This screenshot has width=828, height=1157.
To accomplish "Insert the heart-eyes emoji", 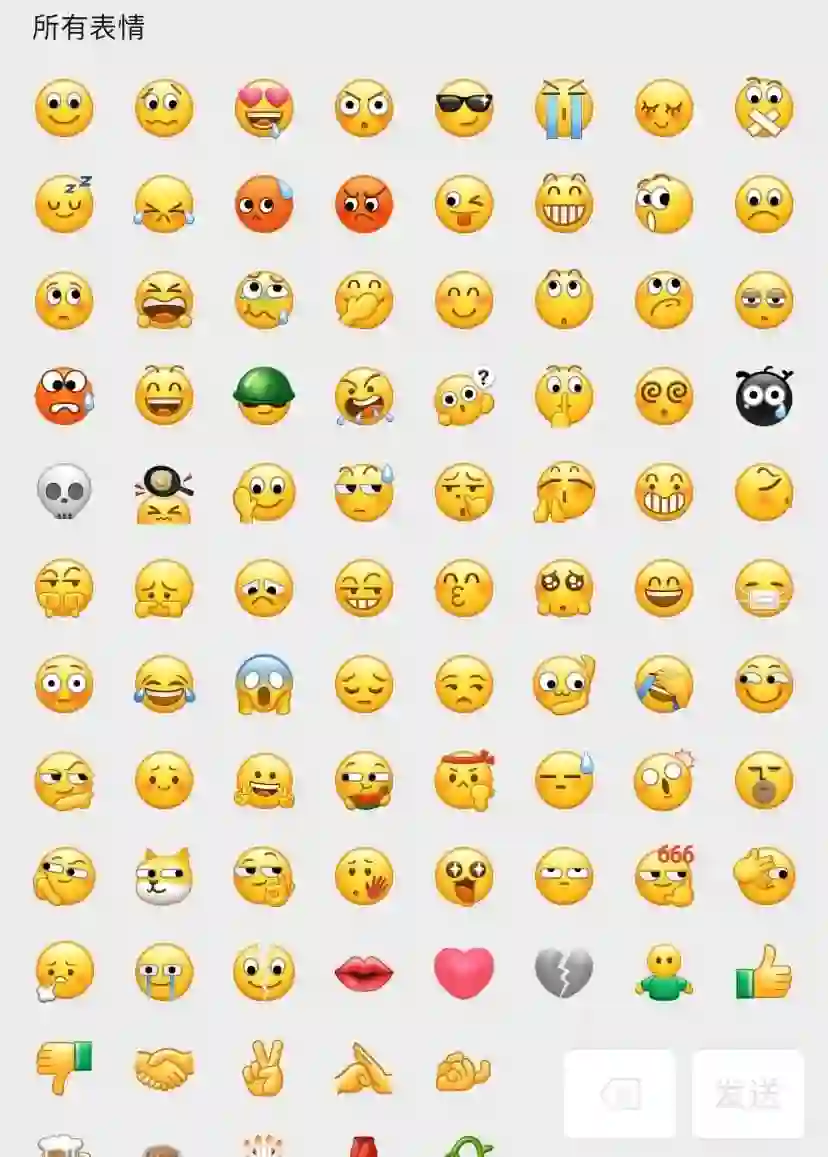I will 264,108.
